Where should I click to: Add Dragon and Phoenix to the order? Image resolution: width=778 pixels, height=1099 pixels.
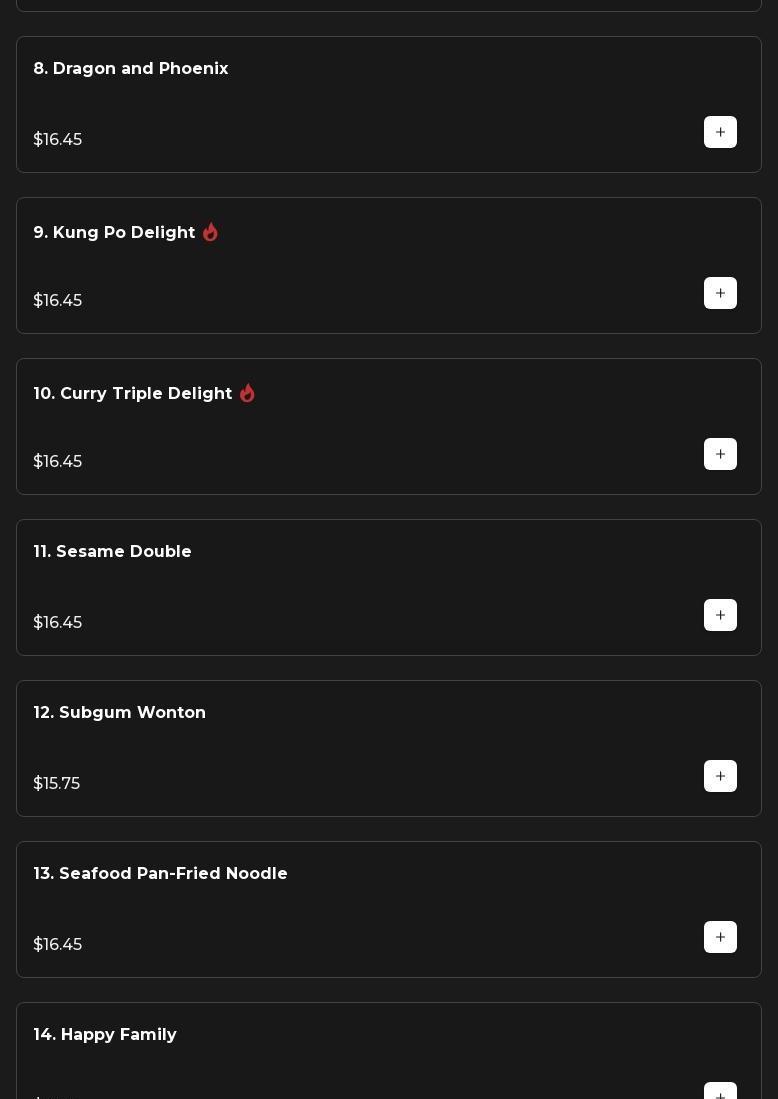click(720, 132)
